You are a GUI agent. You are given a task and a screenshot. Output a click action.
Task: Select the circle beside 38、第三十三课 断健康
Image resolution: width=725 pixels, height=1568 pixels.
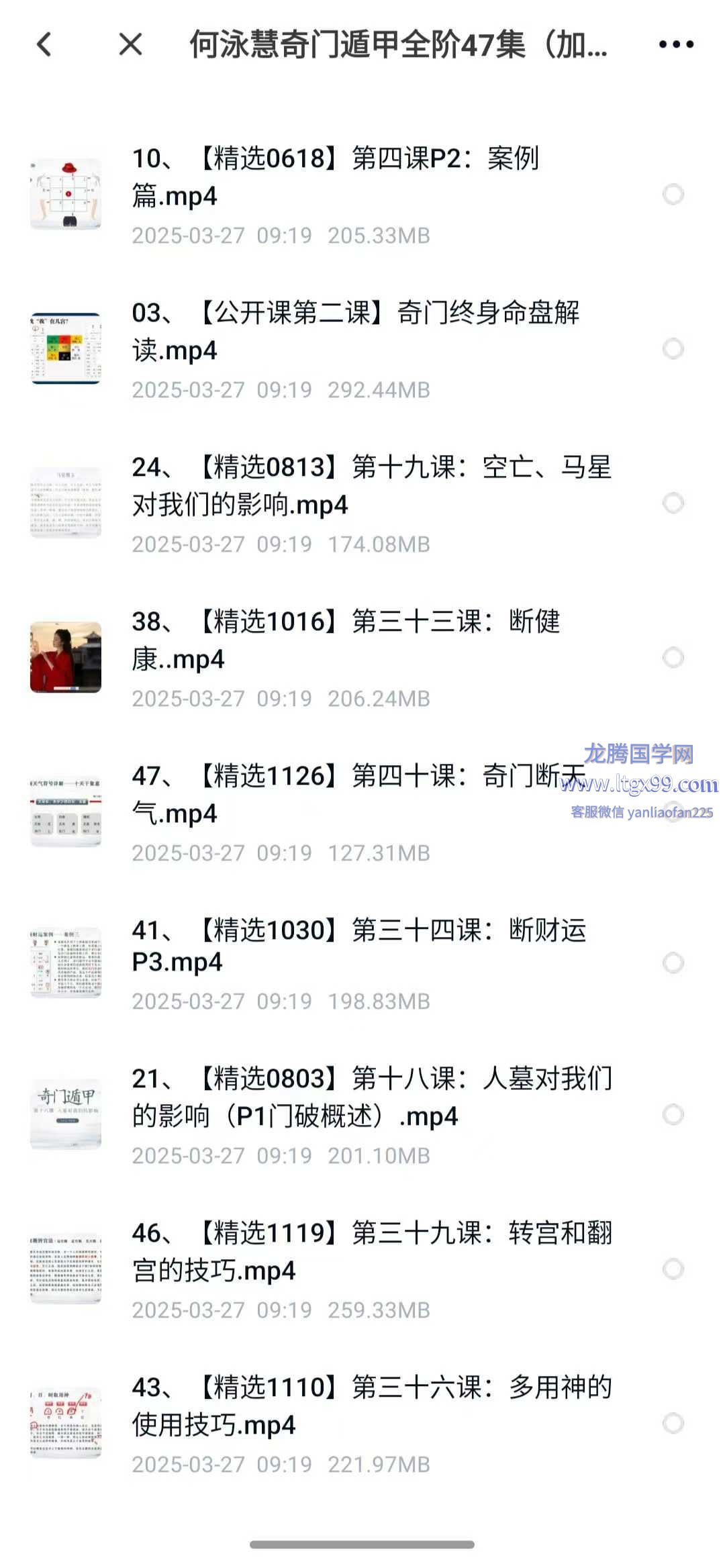[673, 658]
